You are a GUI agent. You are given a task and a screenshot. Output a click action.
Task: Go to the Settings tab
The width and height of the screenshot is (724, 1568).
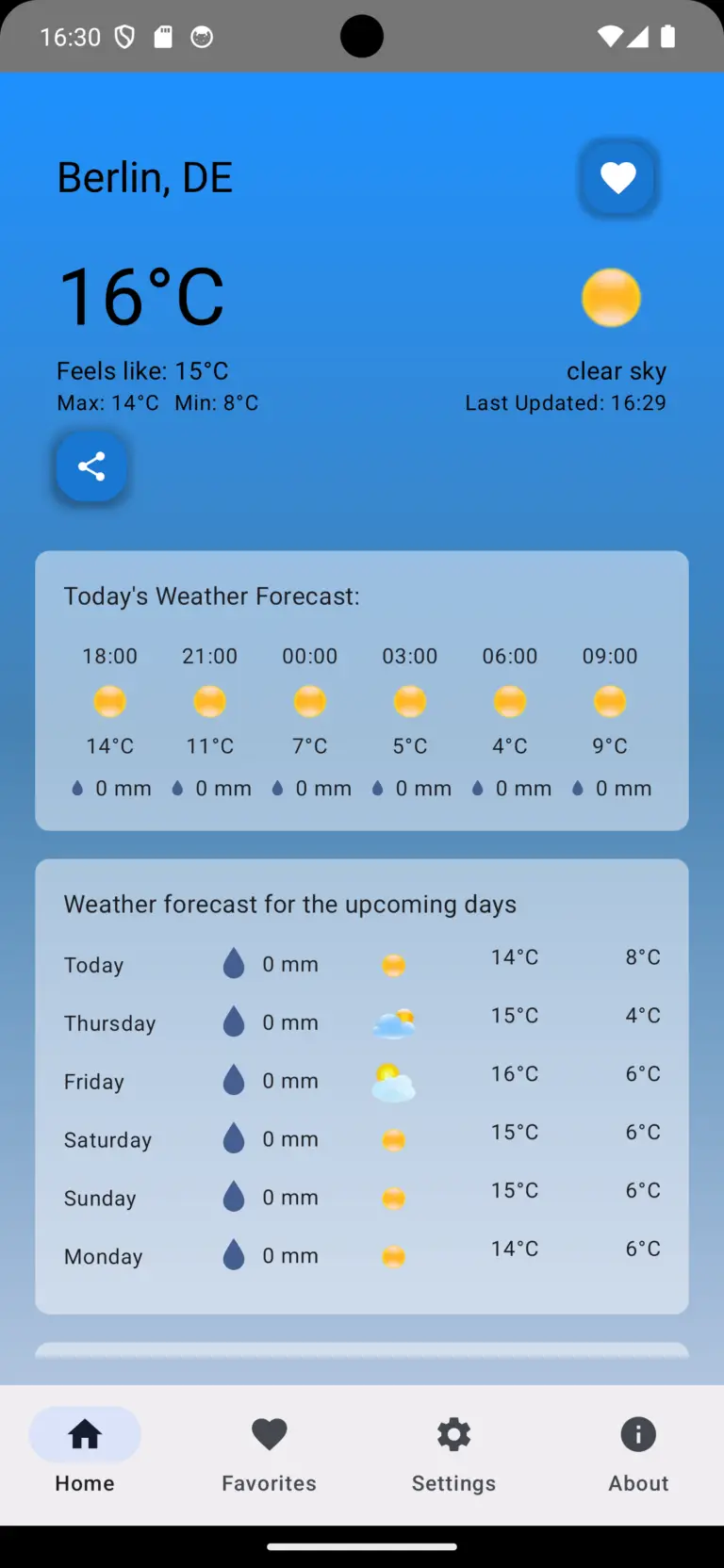click(x=453, y=1453)
